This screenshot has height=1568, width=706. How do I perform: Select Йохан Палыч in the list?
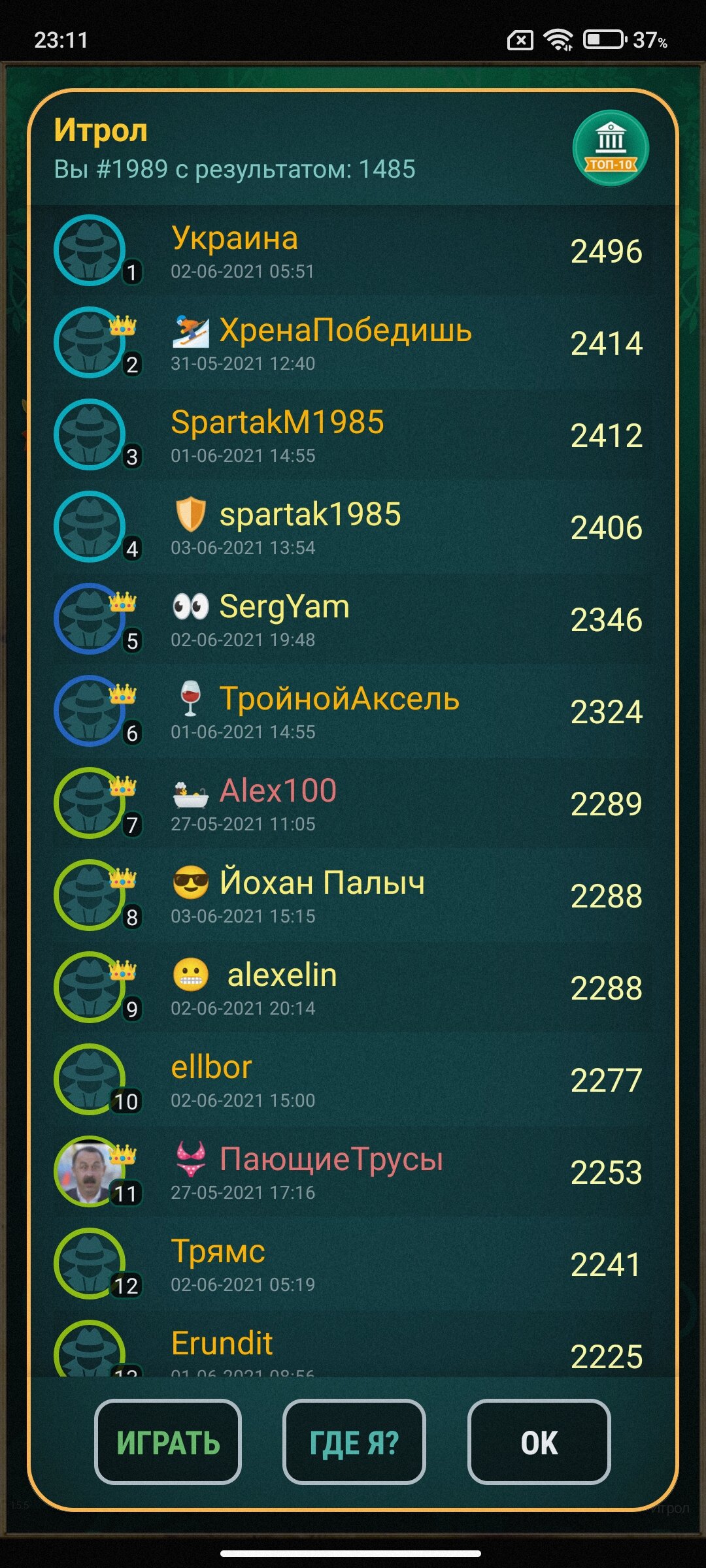pyautogui.click(x=353, y=896)
